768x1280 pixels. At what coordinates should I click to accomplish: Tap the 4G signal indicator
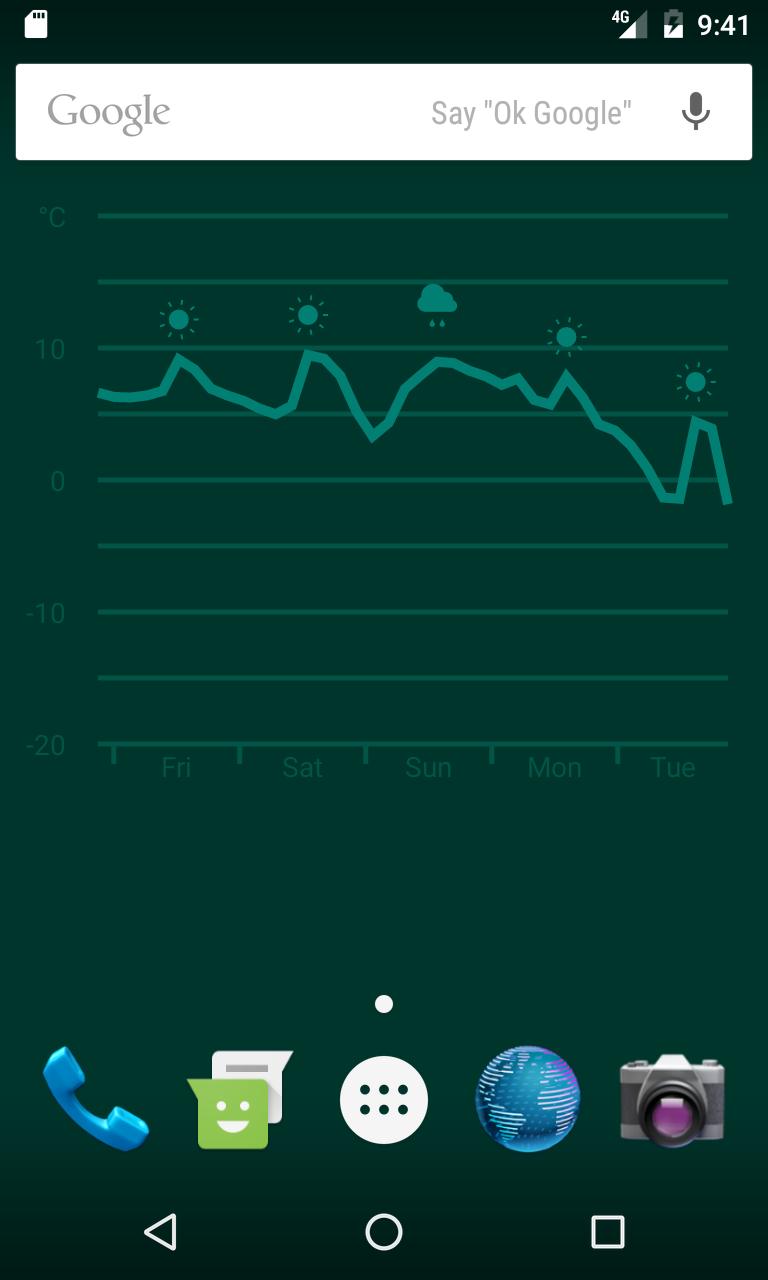coord(630,24)
